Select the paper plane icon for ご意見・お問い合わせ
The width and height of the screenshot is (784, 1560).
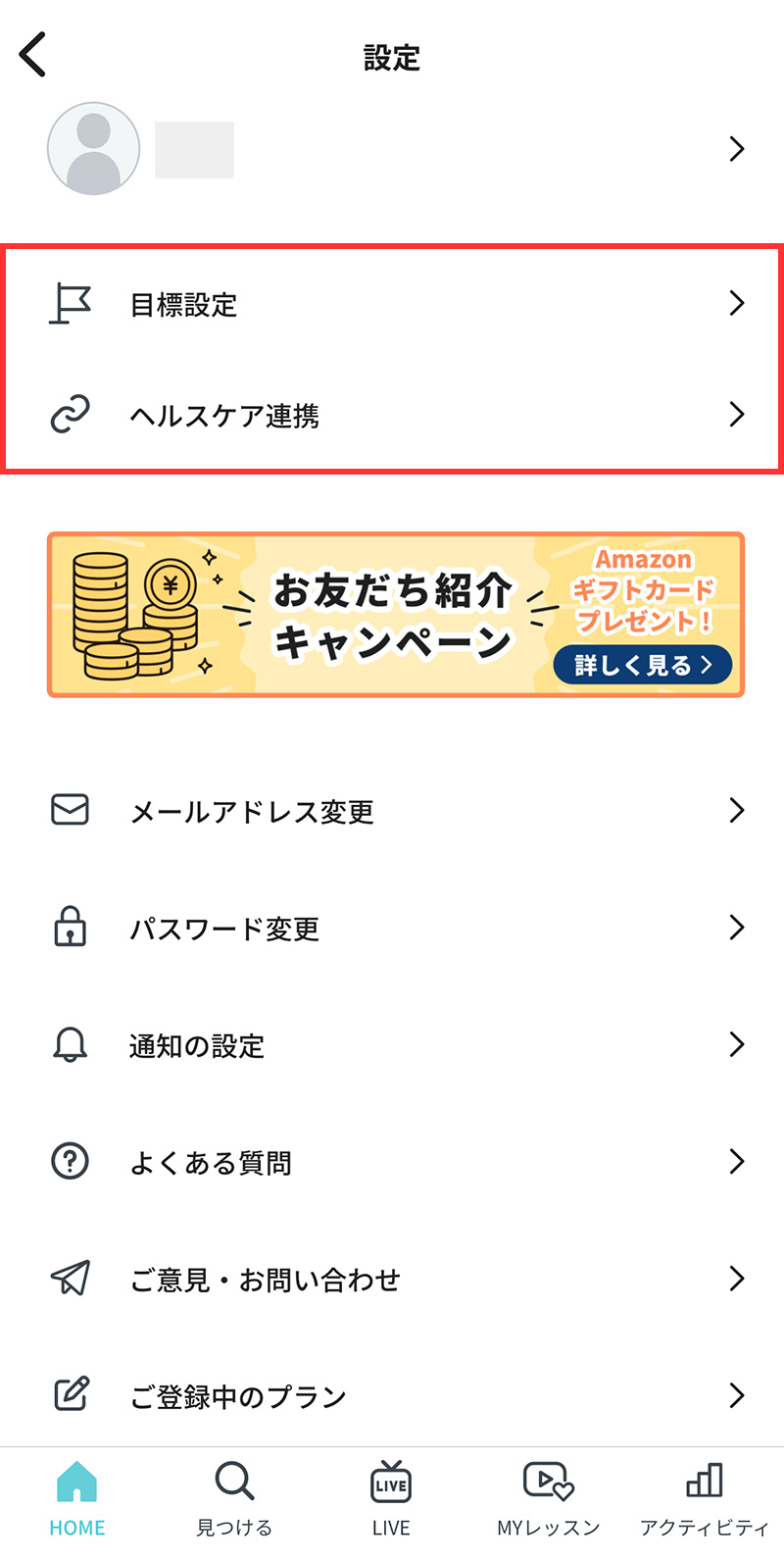(69, 1279)
